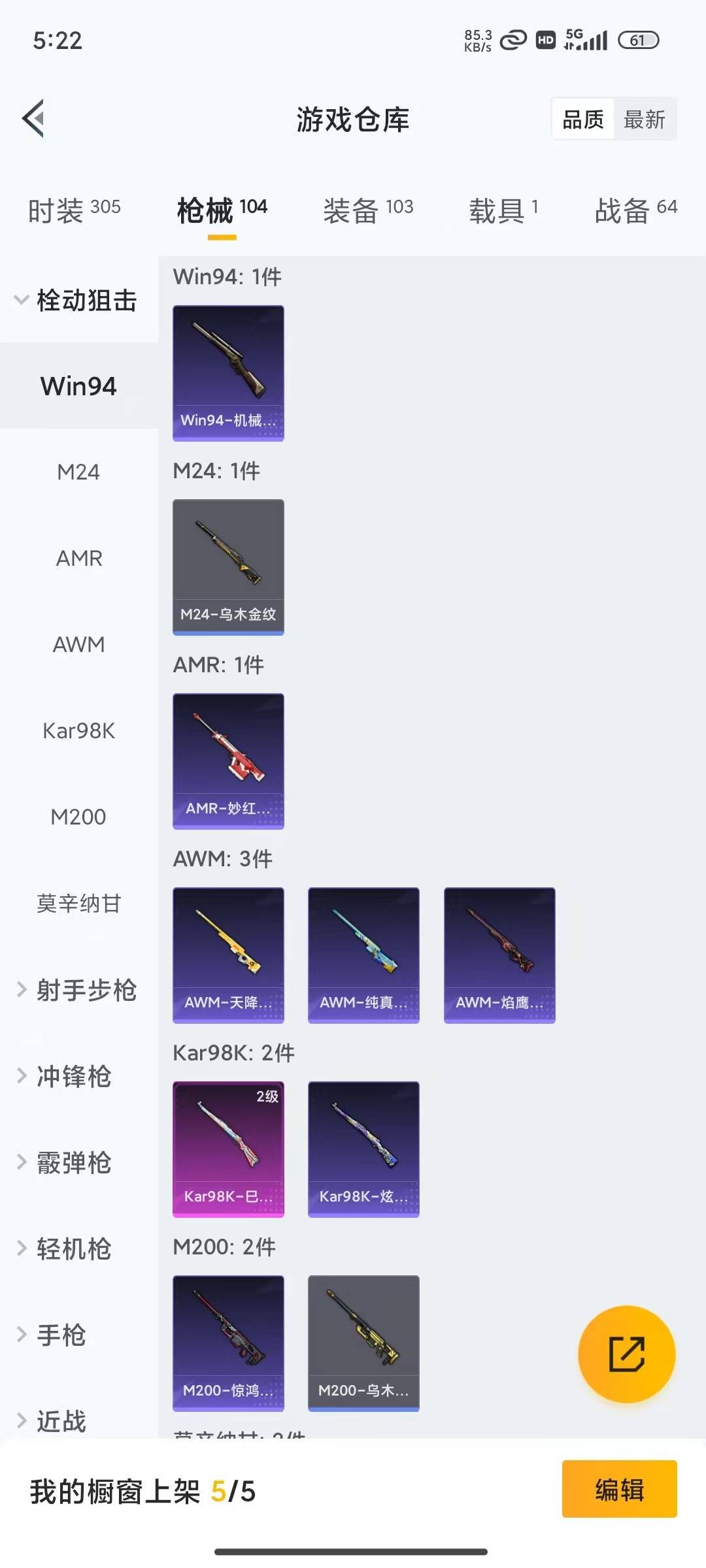
Task: Open the yellow share/export floating button
Action: (626, 1354)
